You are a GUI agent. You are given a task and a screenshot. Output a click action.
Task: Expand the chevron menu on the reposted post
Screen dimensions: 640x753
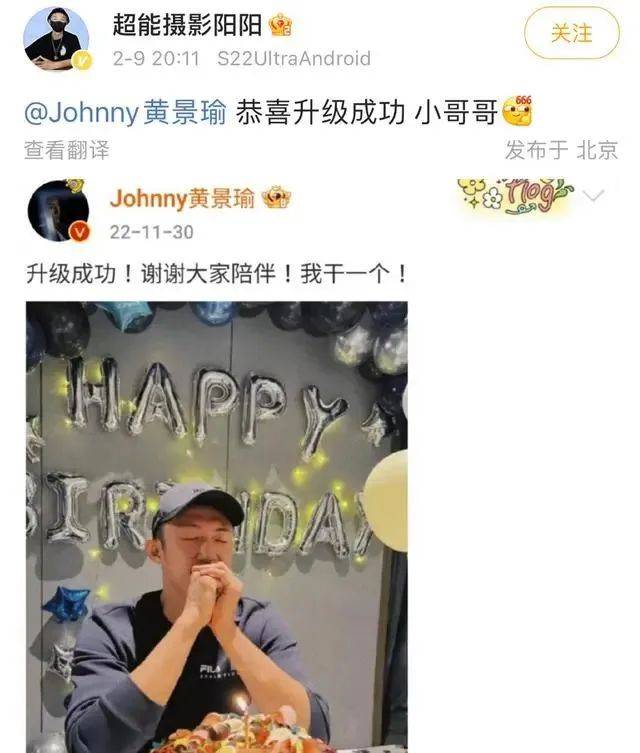coord(593,196)
